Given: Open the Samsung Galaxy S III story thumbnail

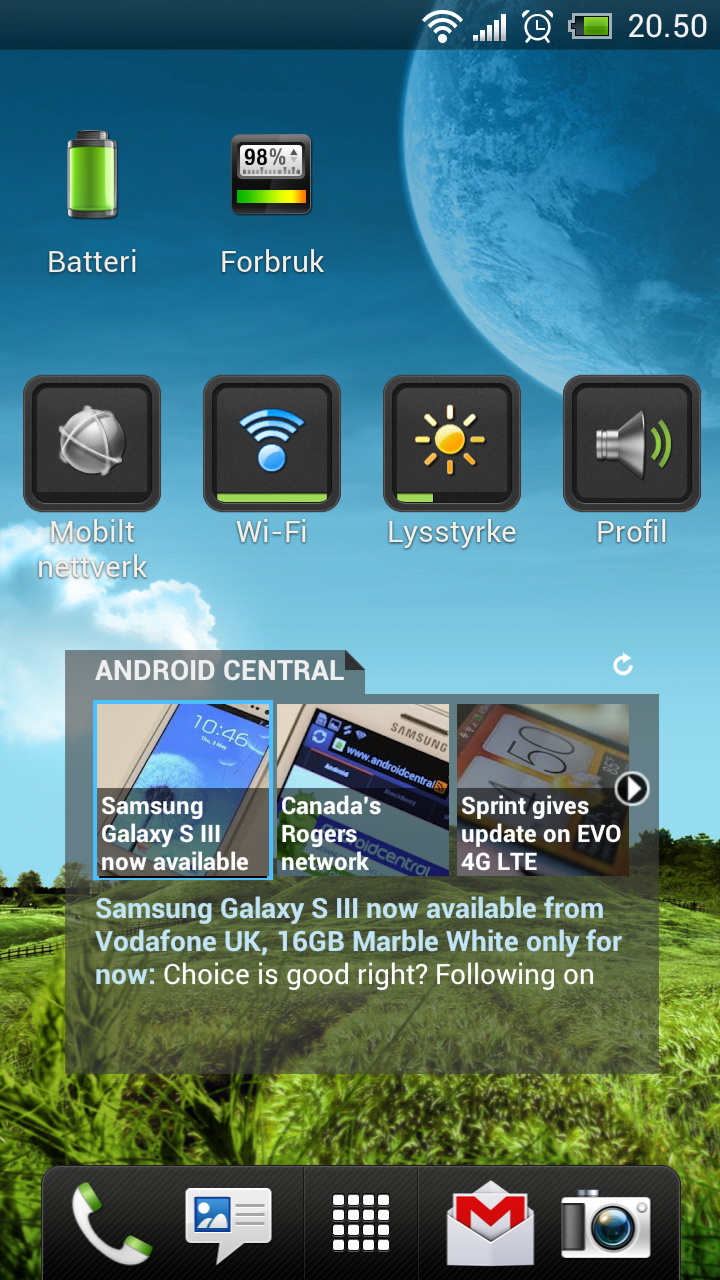Looking at the screenshot, I should [182, 790].
